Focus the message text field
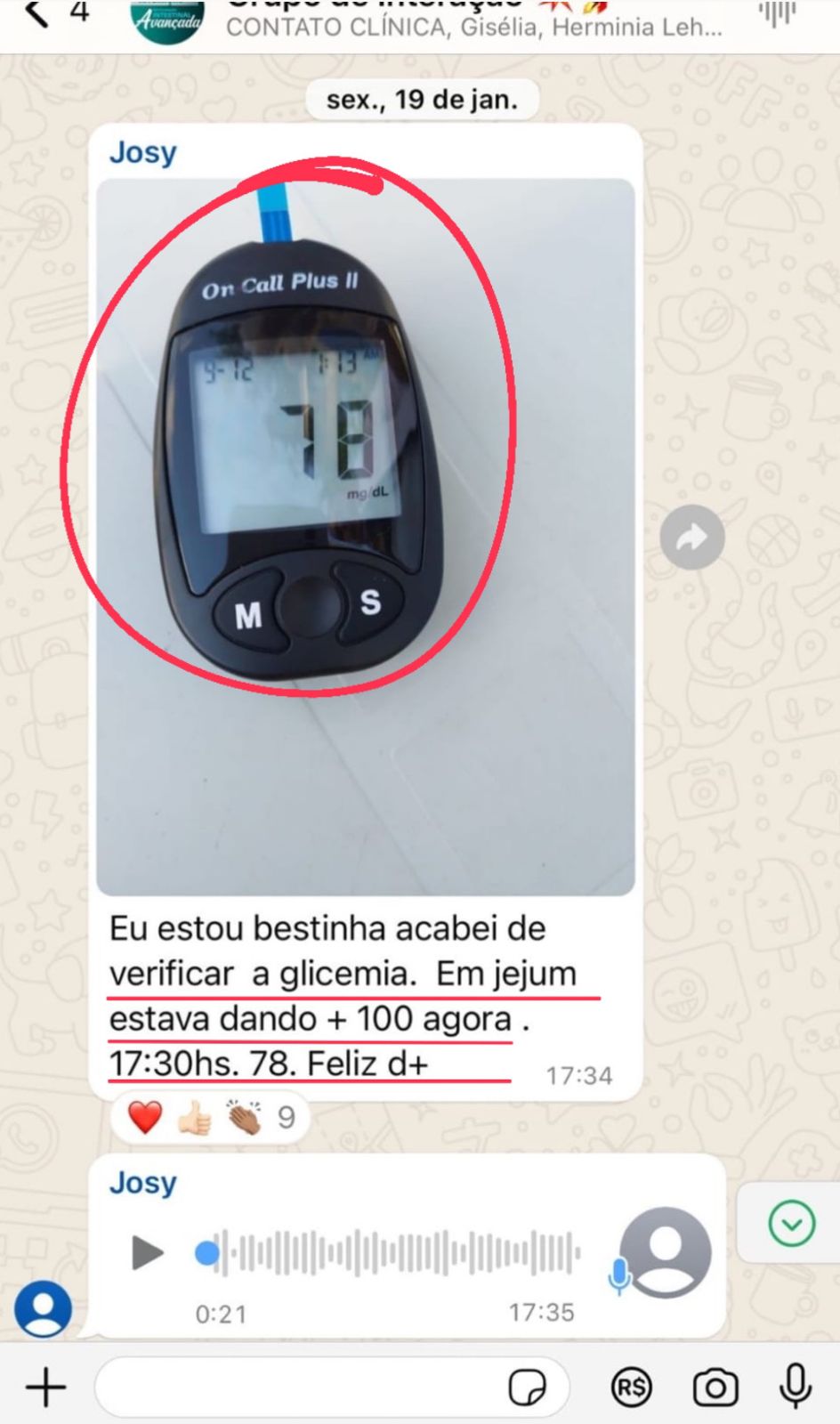840x1424 pixels. [298, 1388]
